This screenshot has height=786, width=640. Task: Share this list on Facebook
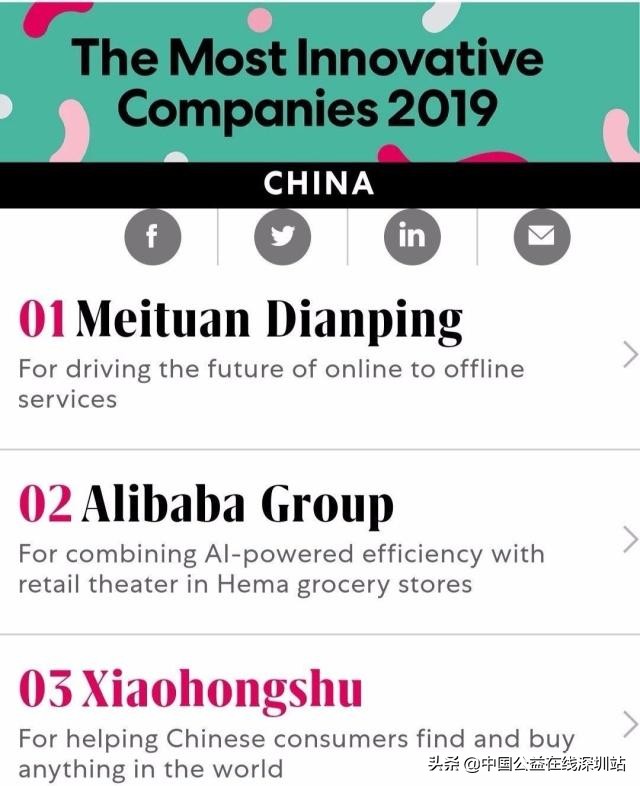[152, 237]
